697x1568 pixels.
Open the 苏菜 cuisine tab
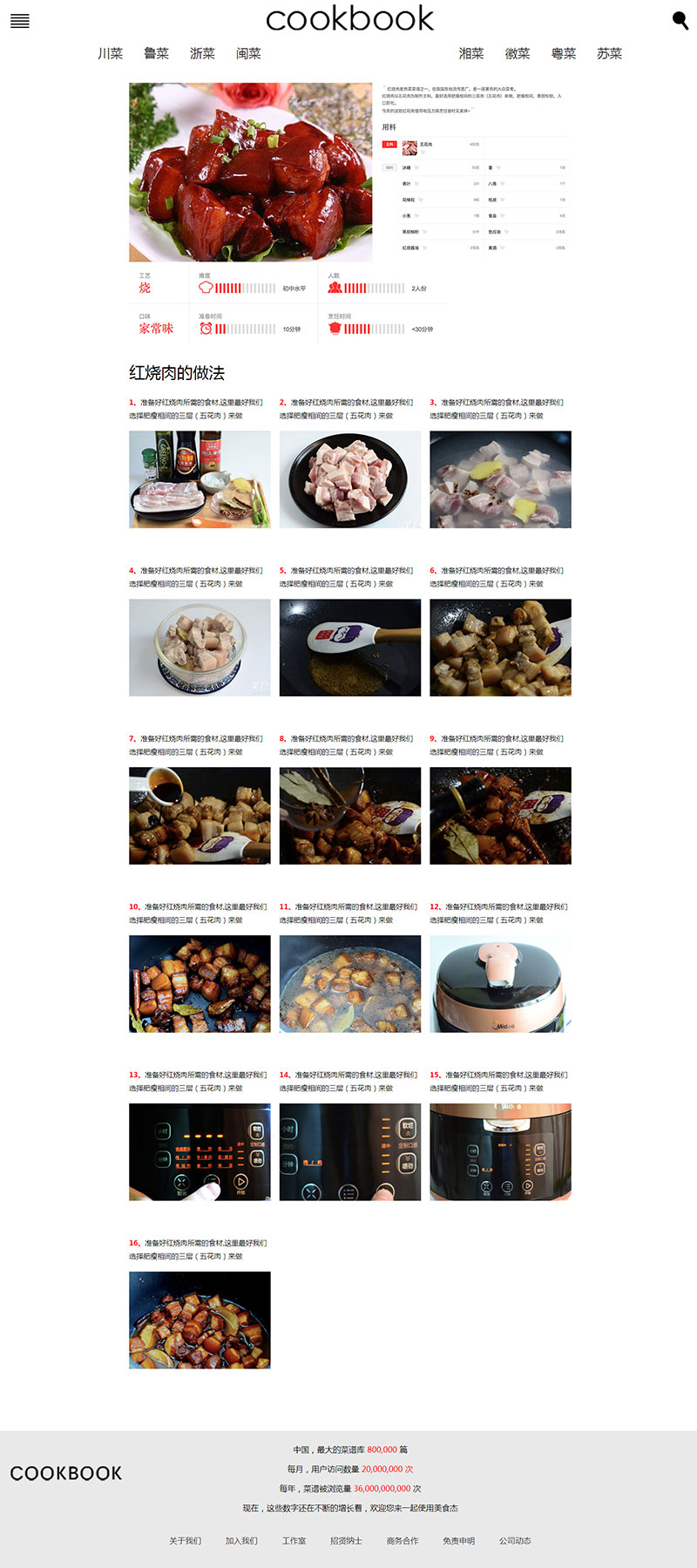pyautogui.click(x=609, y=54)
